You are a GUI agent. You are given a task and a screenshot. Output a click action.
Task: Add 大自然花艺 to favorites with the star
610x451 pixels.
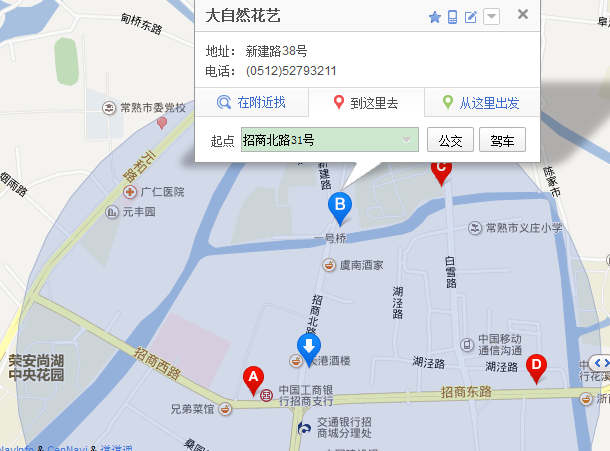click(x=435, y=17)
